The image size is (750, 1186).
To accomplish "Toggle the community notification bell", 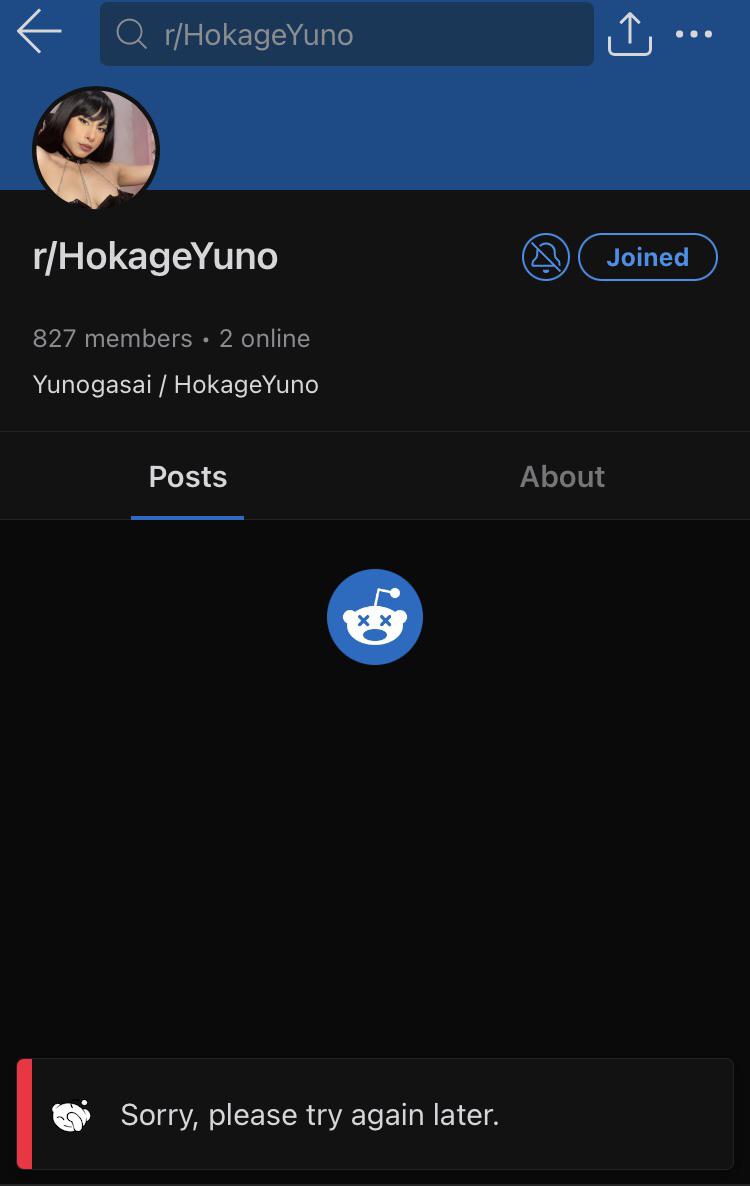I will (545, 257).
